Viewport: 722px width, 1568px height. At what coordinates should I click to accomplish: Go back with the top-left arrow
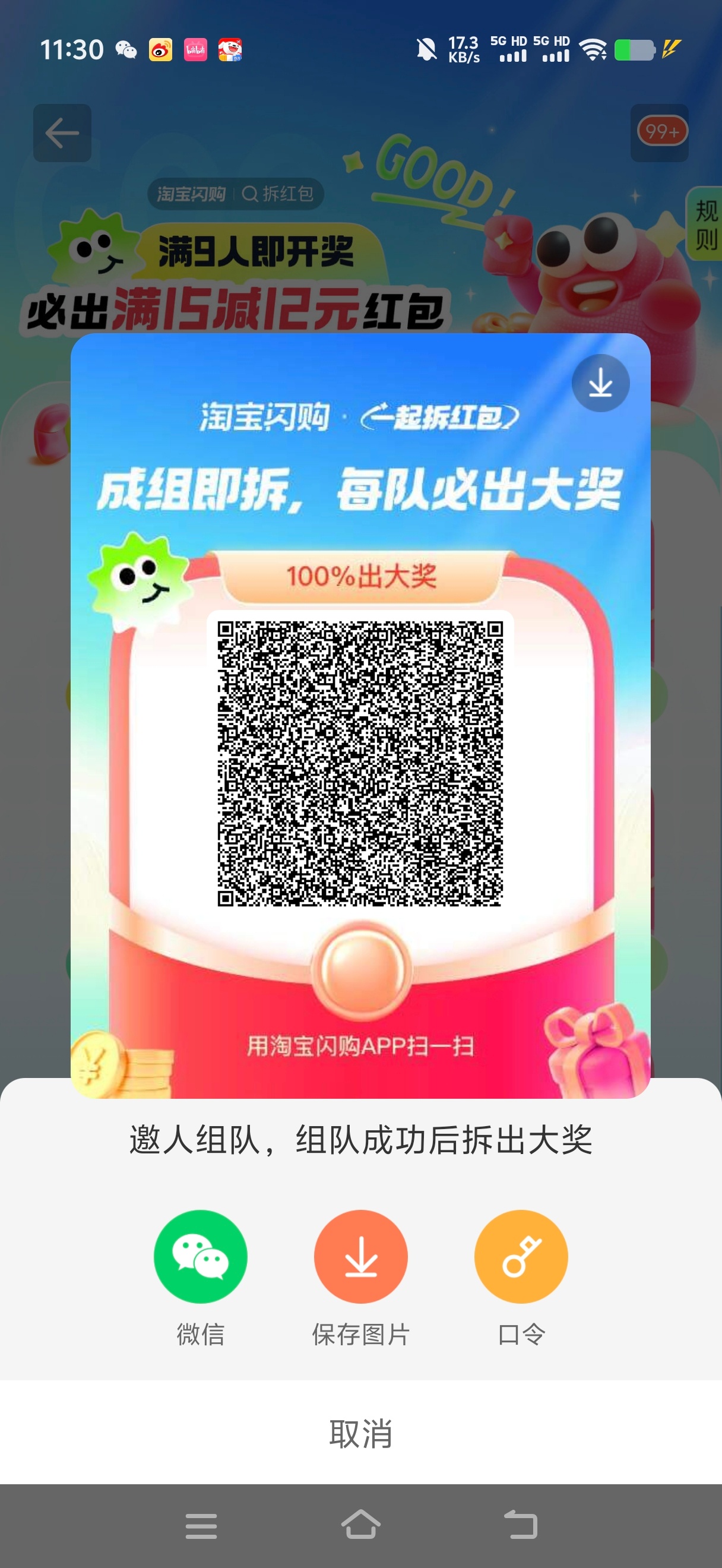coord(63,133)
